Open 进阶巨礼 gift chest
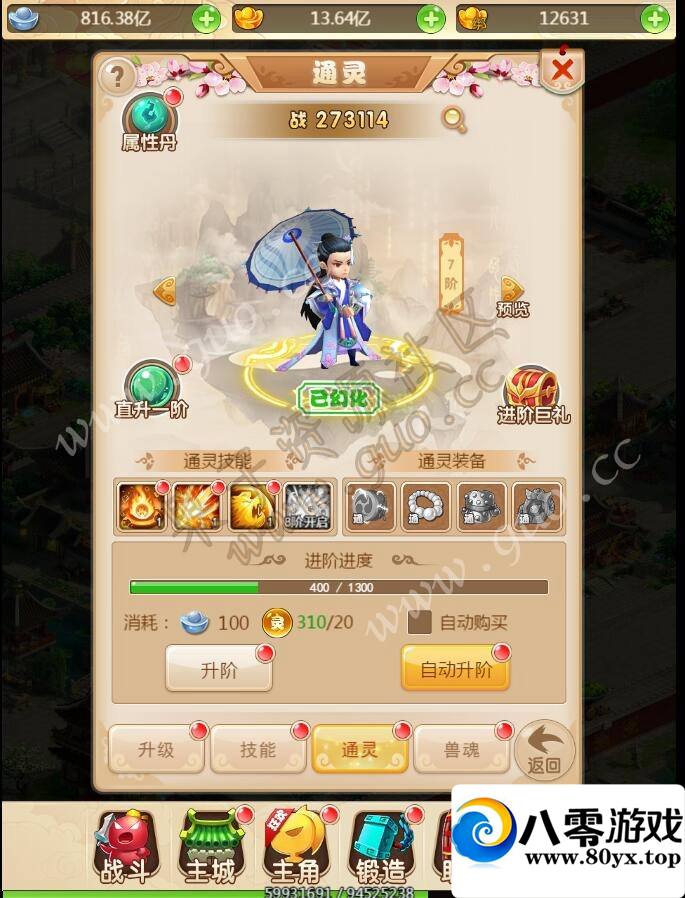 pos(532,392)
